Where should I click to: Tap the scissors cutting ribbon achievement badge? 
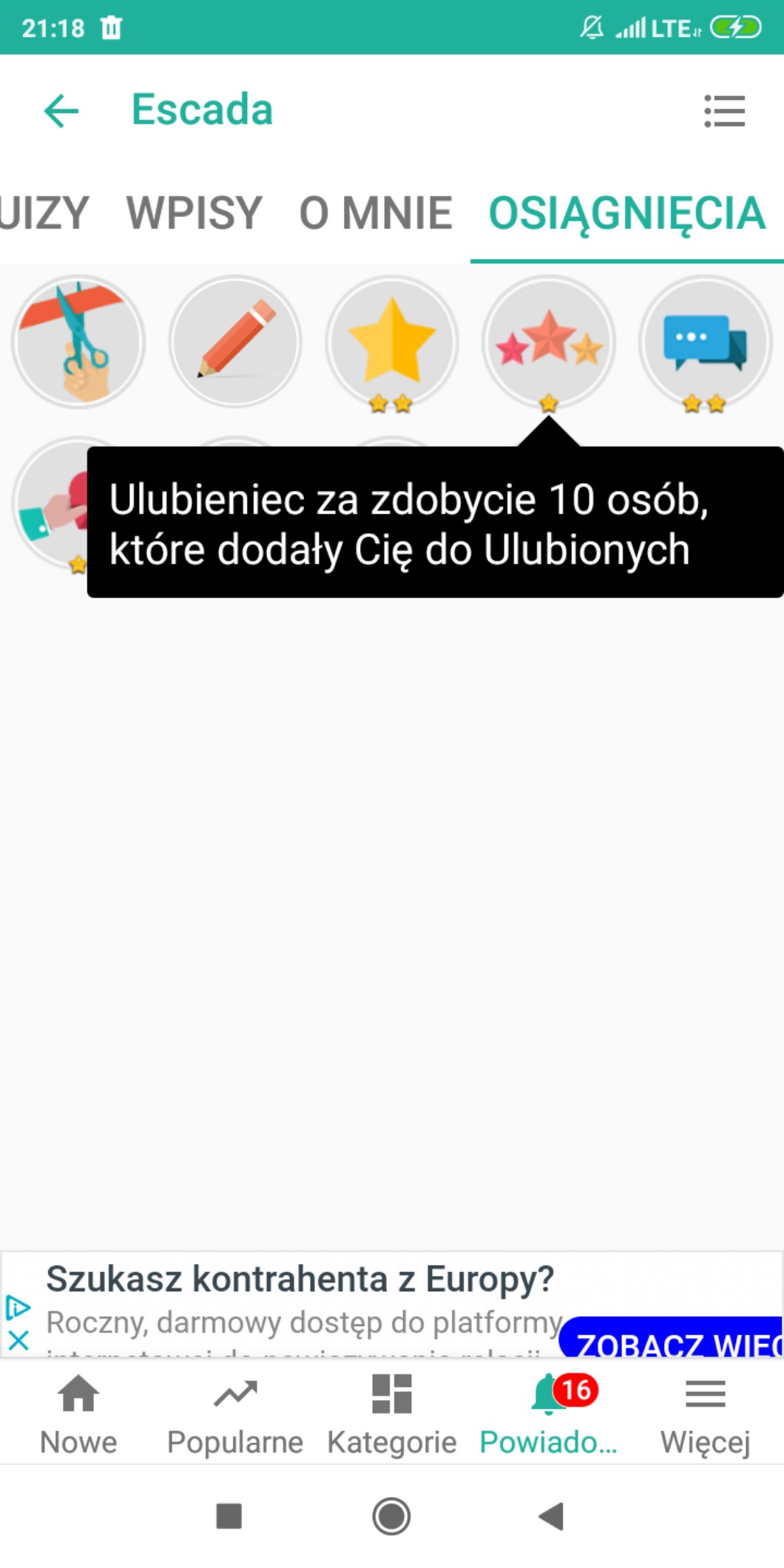78,342
